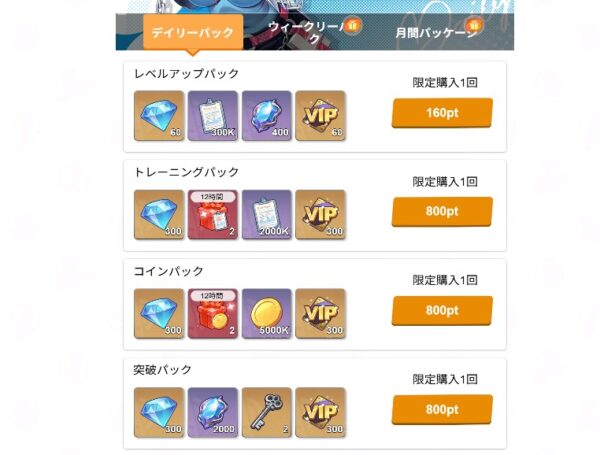
Task: Tap the diamond item in レベルアップパック
Action: point(158,116)
